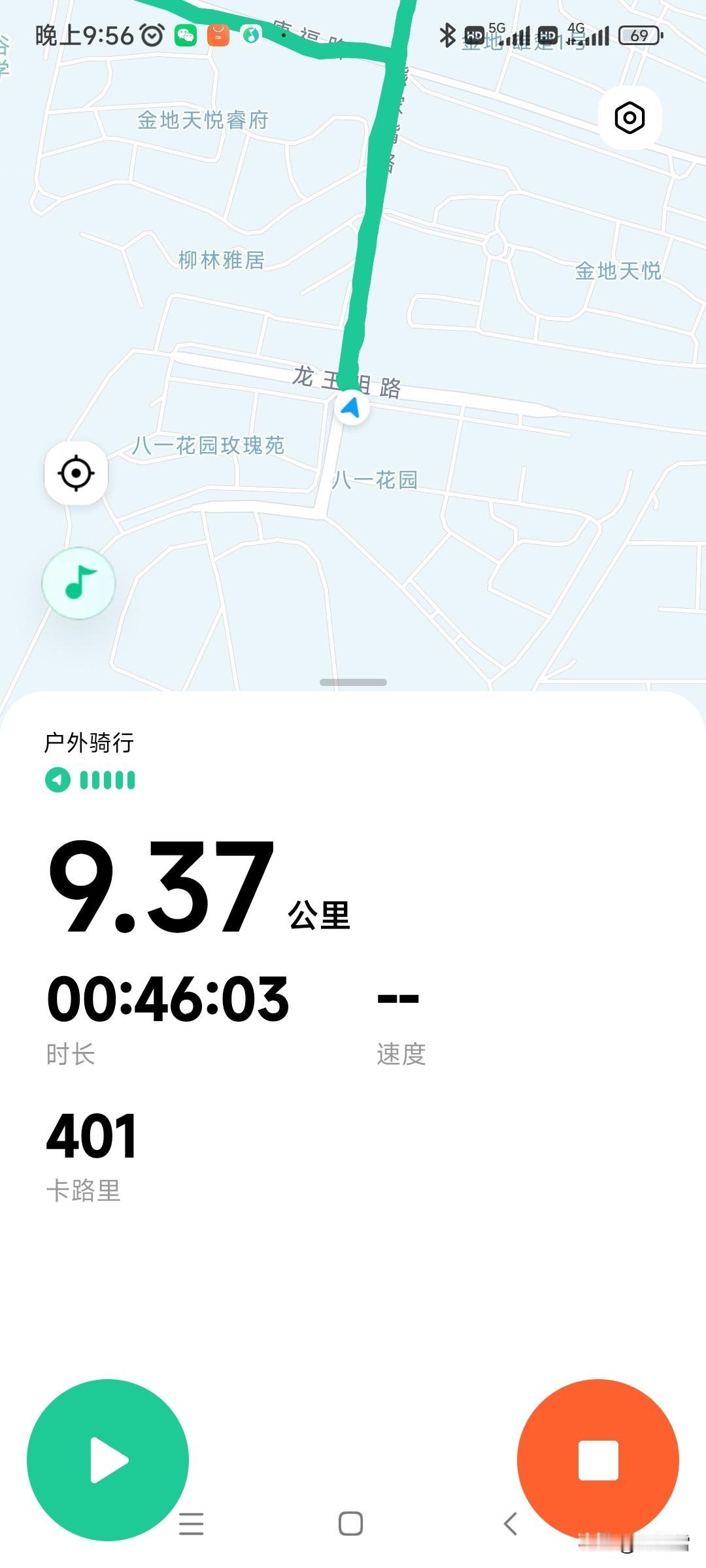The image size is (706, 1568).
Task: Expand the stats sheet using the drag handle
Action: point(352,681)
